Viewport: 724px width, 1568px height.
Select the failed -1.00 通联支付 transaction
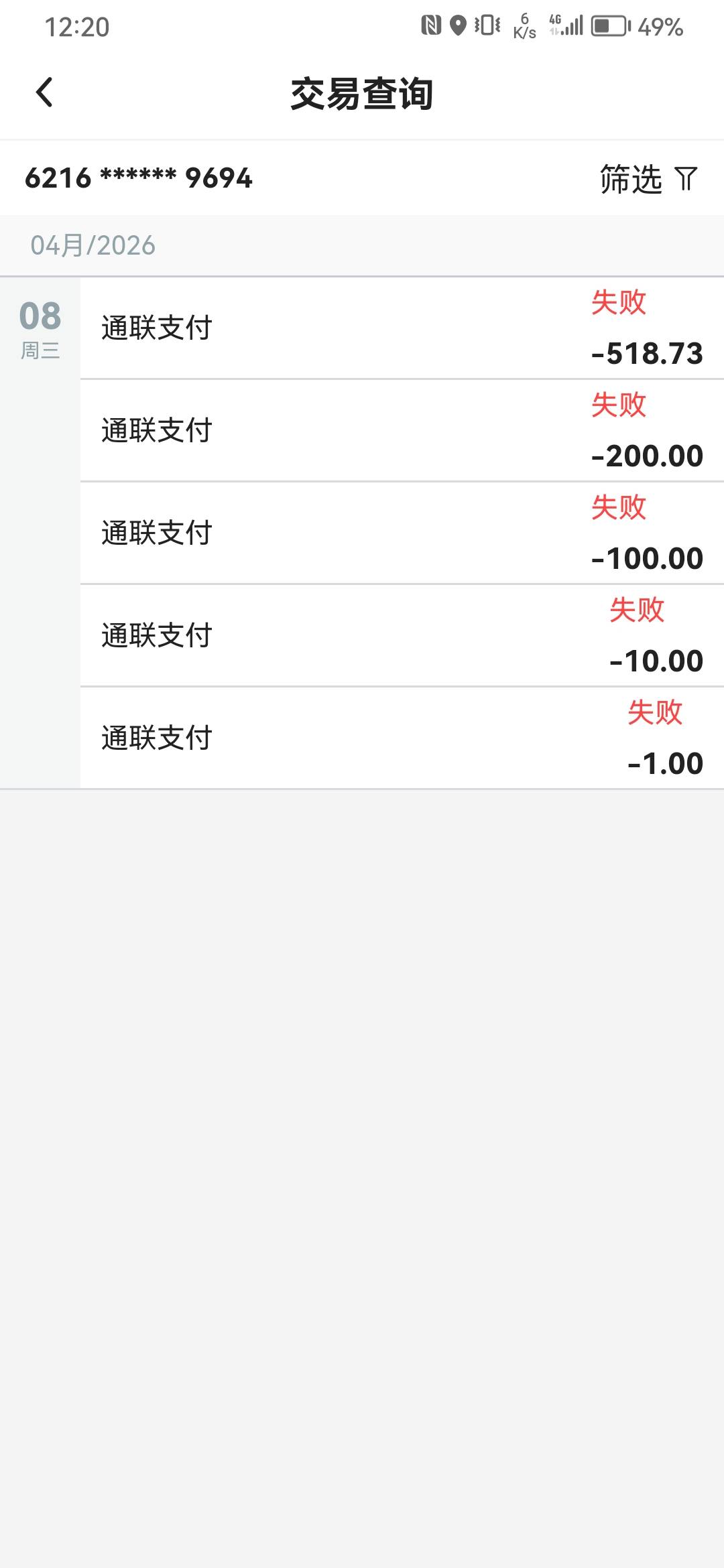click(402, 738)
